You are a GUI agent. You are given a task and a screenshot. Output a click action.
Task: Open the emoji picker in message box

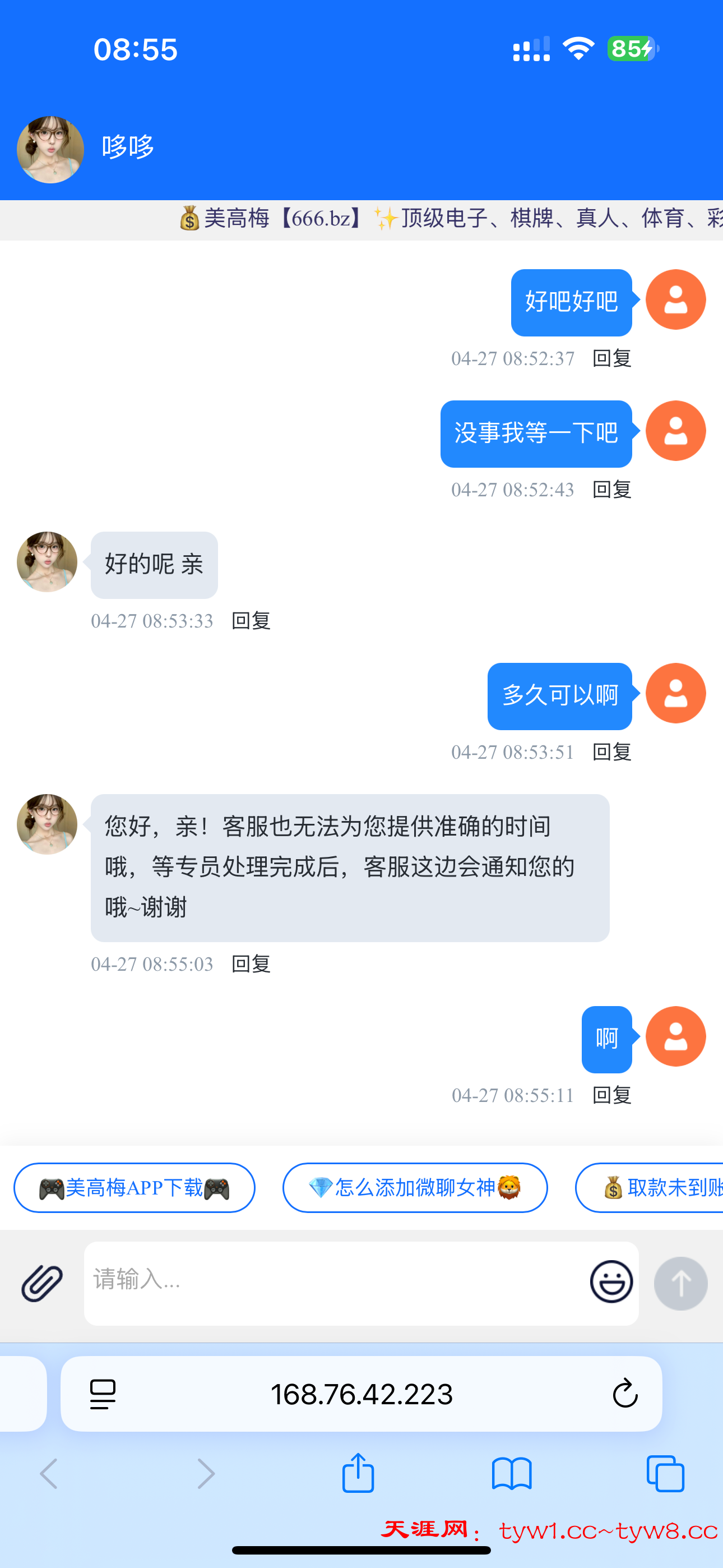(611, 1281)
